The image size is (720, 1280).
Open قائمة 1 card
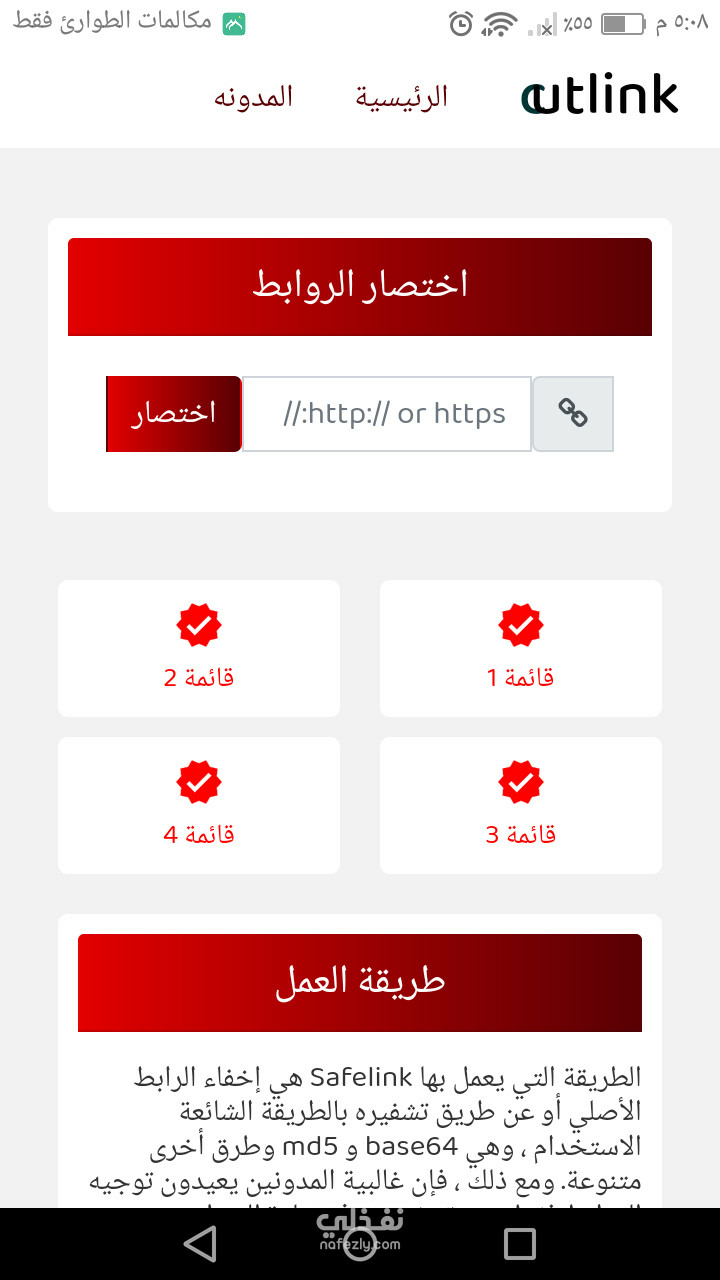point(521,648)
